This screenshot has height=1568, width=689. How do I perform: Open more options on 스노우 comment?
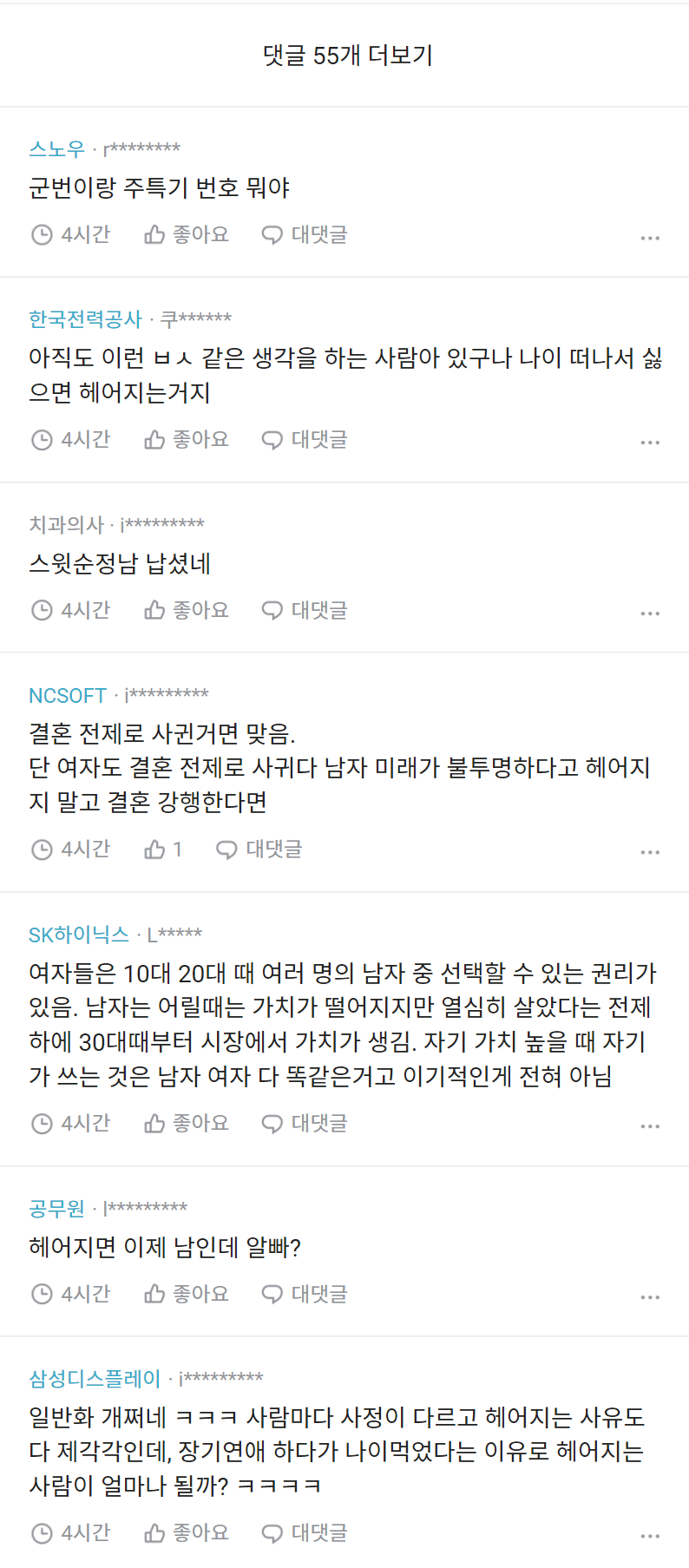tap(650, 237)
